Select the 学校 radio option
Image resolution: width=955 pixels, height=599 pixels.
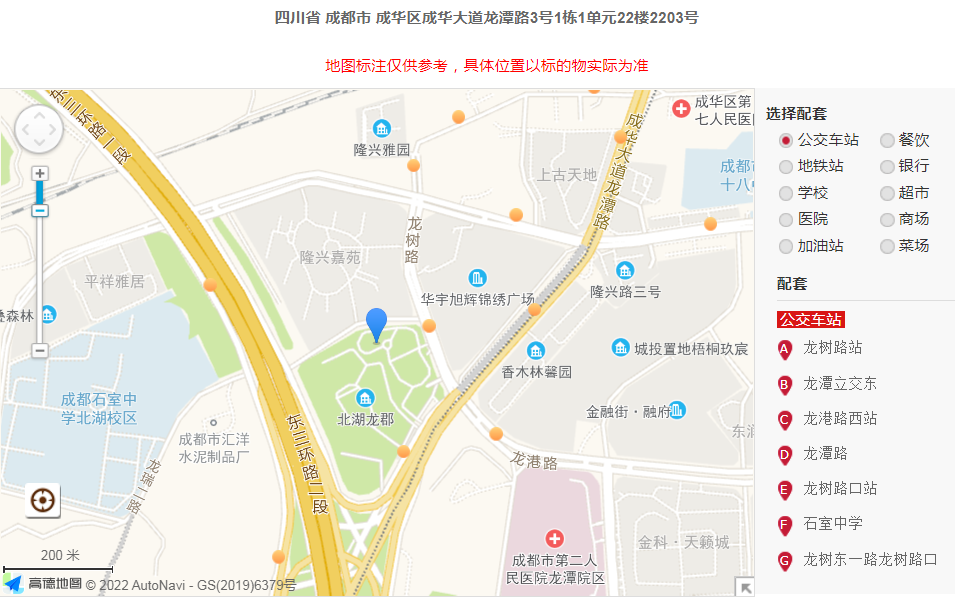(x=786, y=193)
